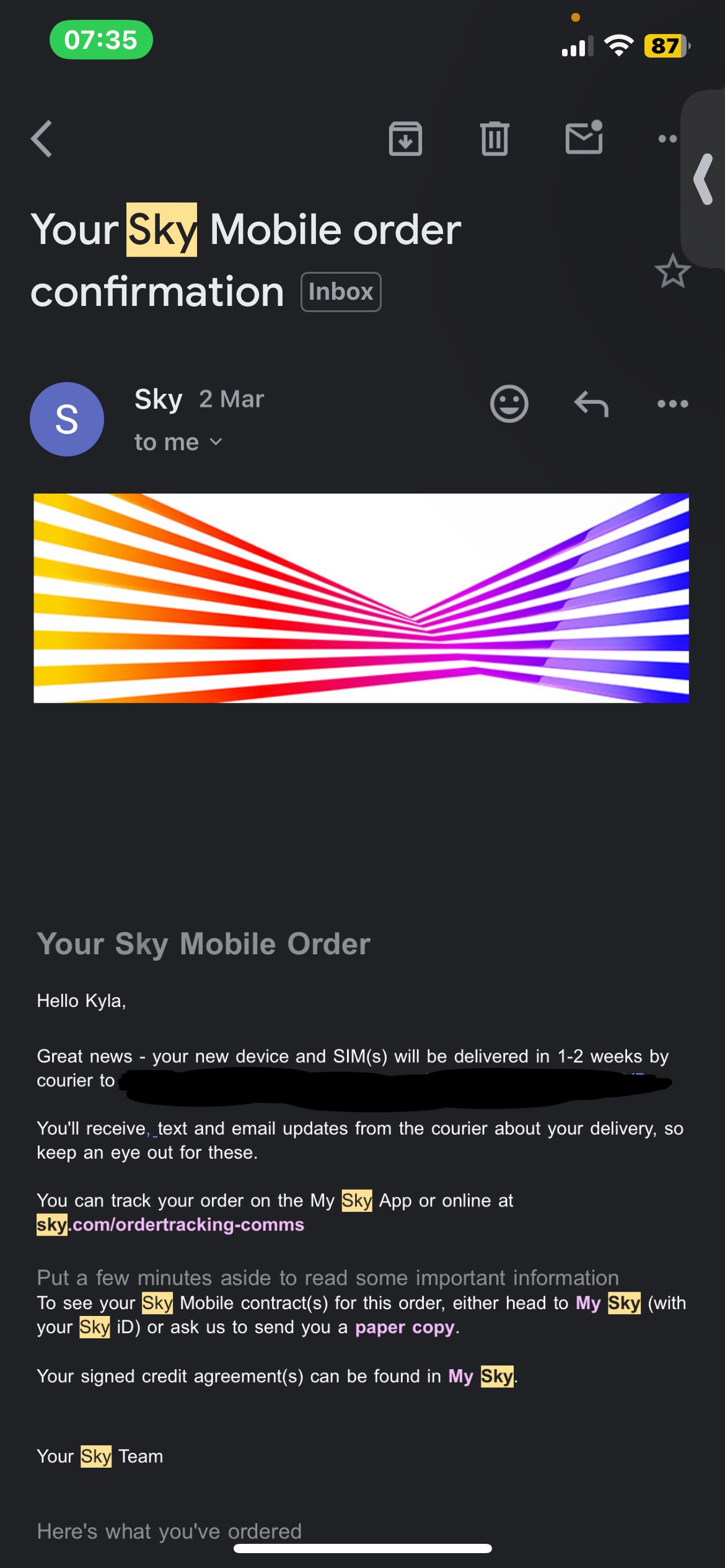This screenshot has height=1568, width=725.
Task: Star the Sky Mobile order email
Action: [672, 271]
